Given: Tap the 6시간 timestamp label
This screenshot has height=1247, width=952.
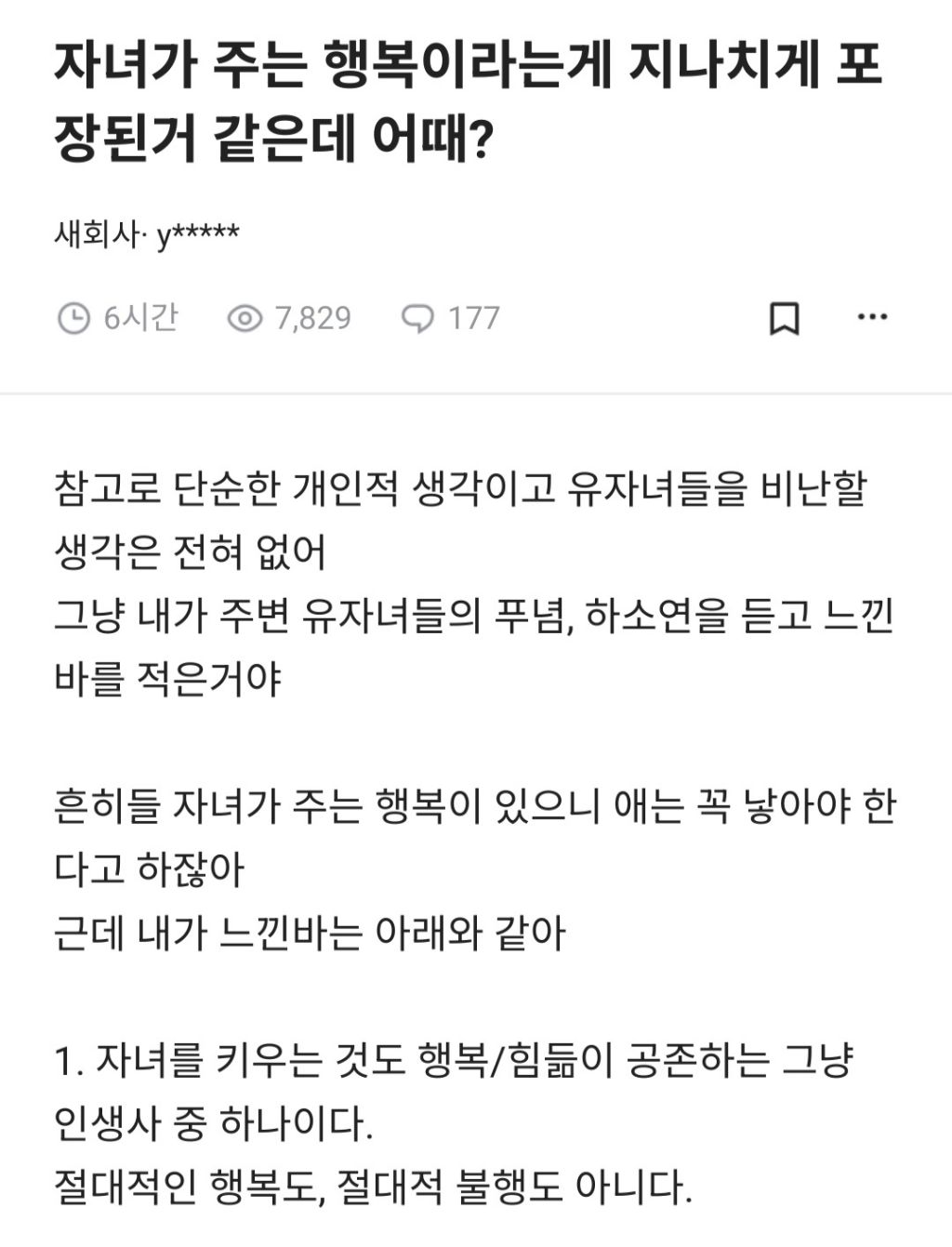Looking at the screenshot, I should click(139, 319).
